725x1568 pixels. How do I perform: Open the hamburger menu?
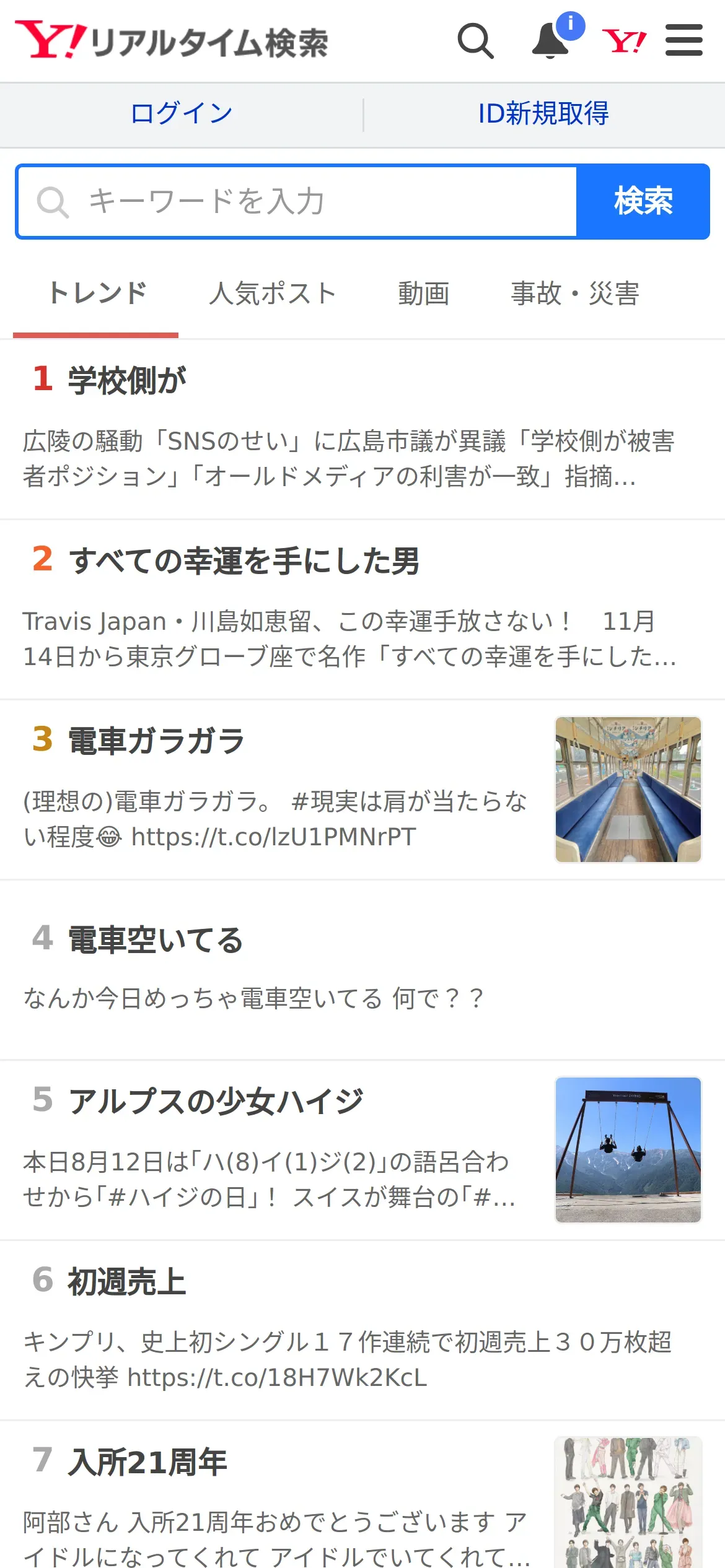tap(683, 41)
